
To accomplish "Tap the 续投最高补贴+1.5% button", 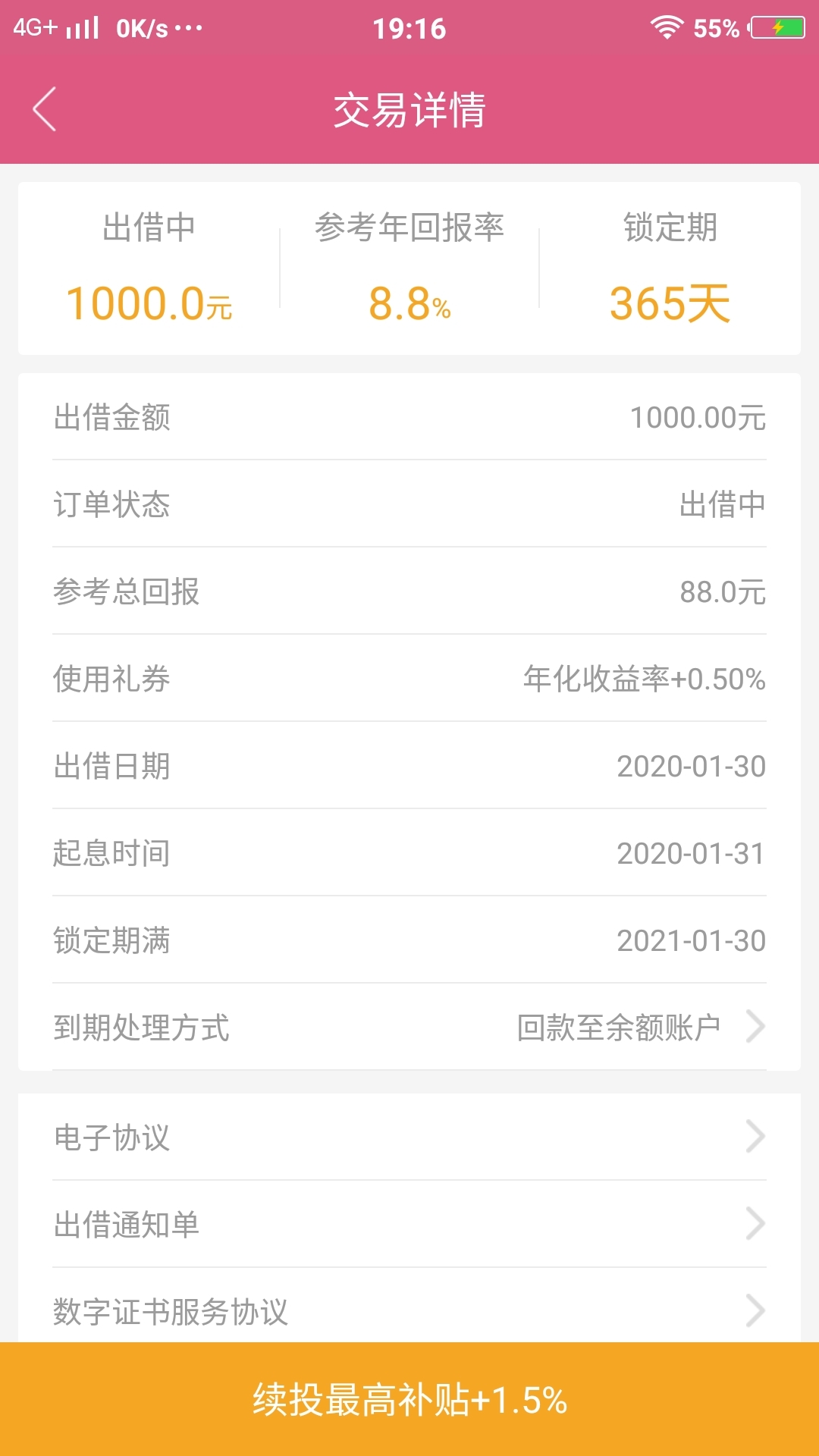I will coord(409,1399).
